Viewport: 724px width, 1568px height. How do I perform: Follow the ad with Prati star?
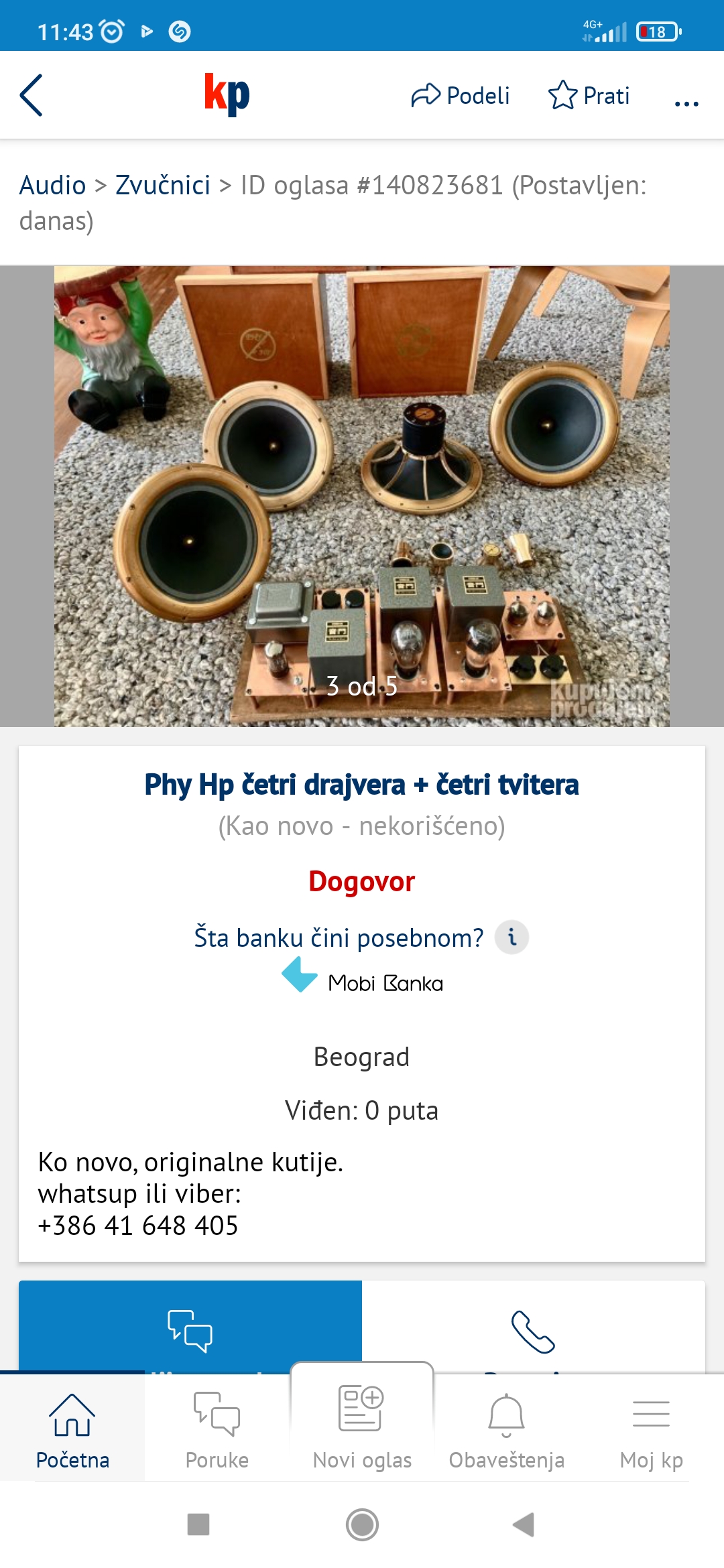point(589,95)
